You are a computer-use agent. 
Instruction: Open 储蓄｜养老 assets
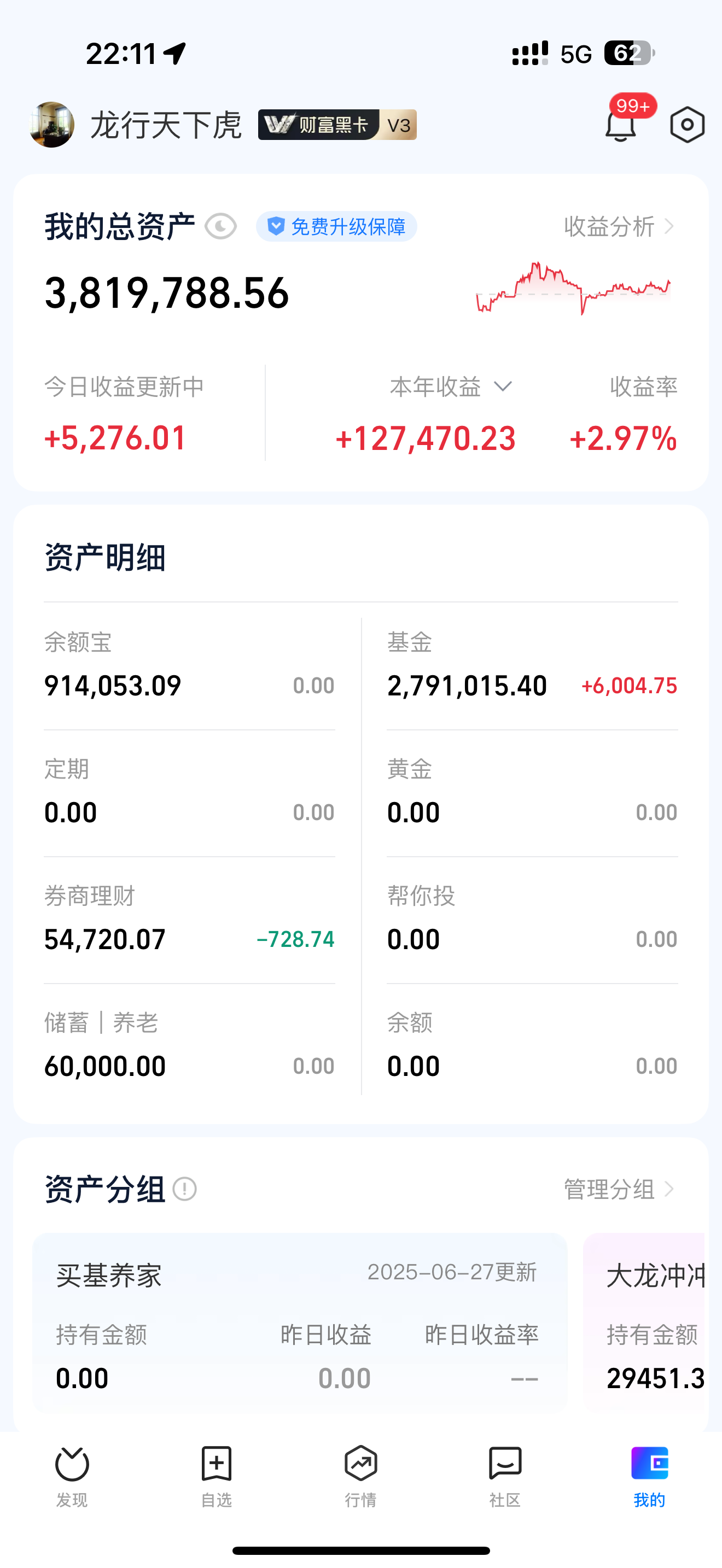click(189, 1047)
